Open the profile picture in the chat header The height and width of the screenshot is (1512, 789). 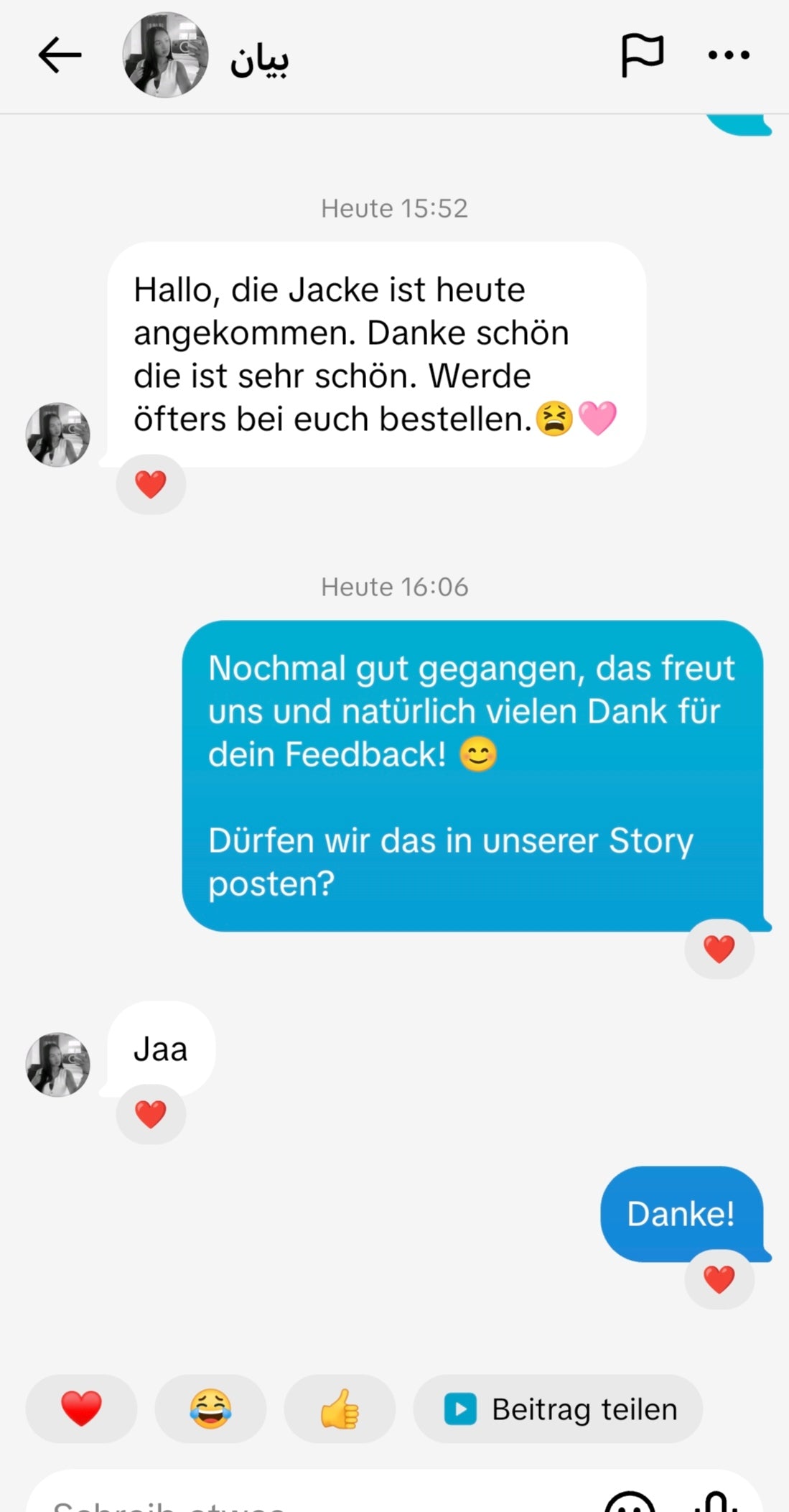165,55
